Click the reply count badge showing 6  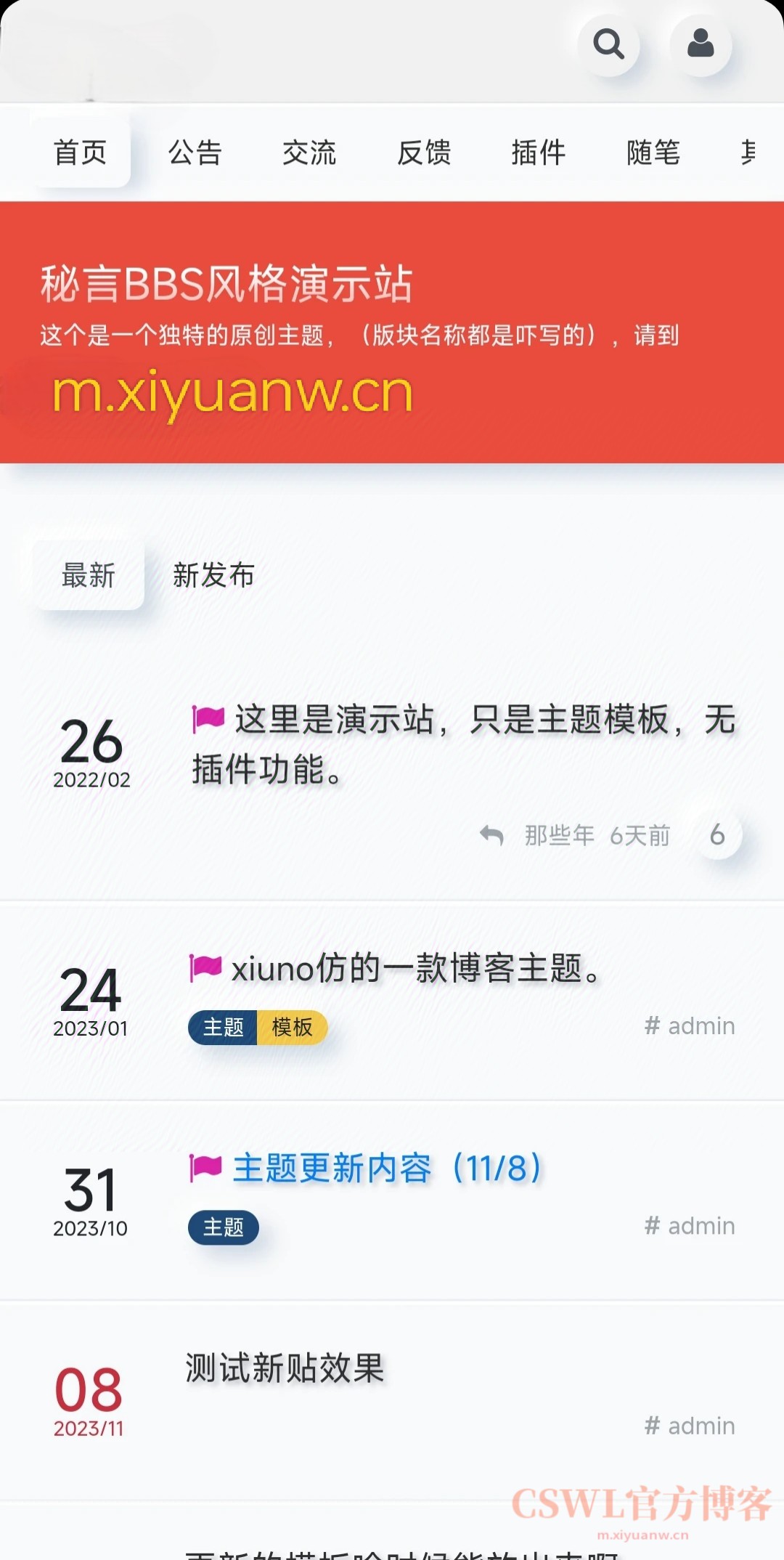717,835
